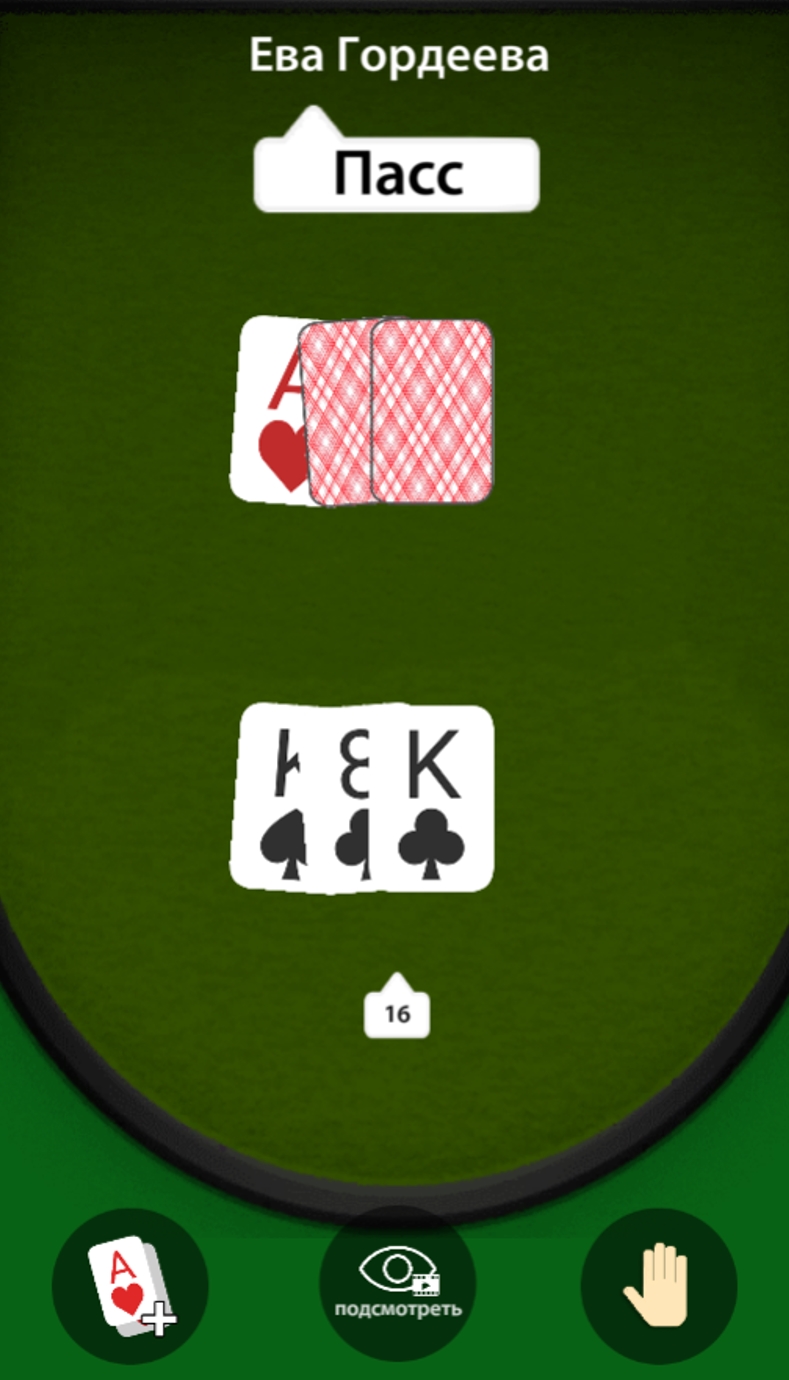Viewport: 789px width, 1380px height.
Task: Stand with the raised hand button
Action: (x=659, y=1286)
